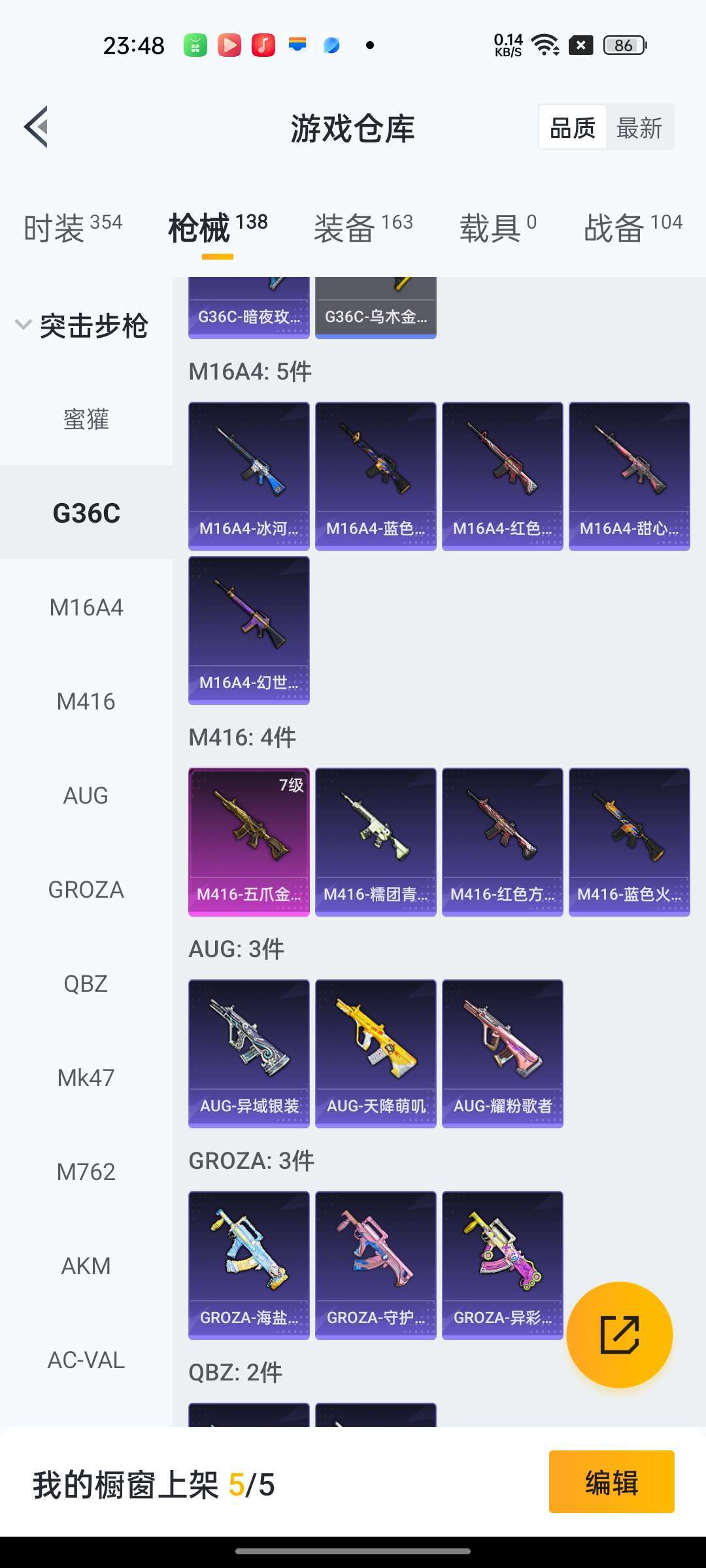Select AKM in the side list
Screen dimensions: 706x1568
[x=86, y=1266]
